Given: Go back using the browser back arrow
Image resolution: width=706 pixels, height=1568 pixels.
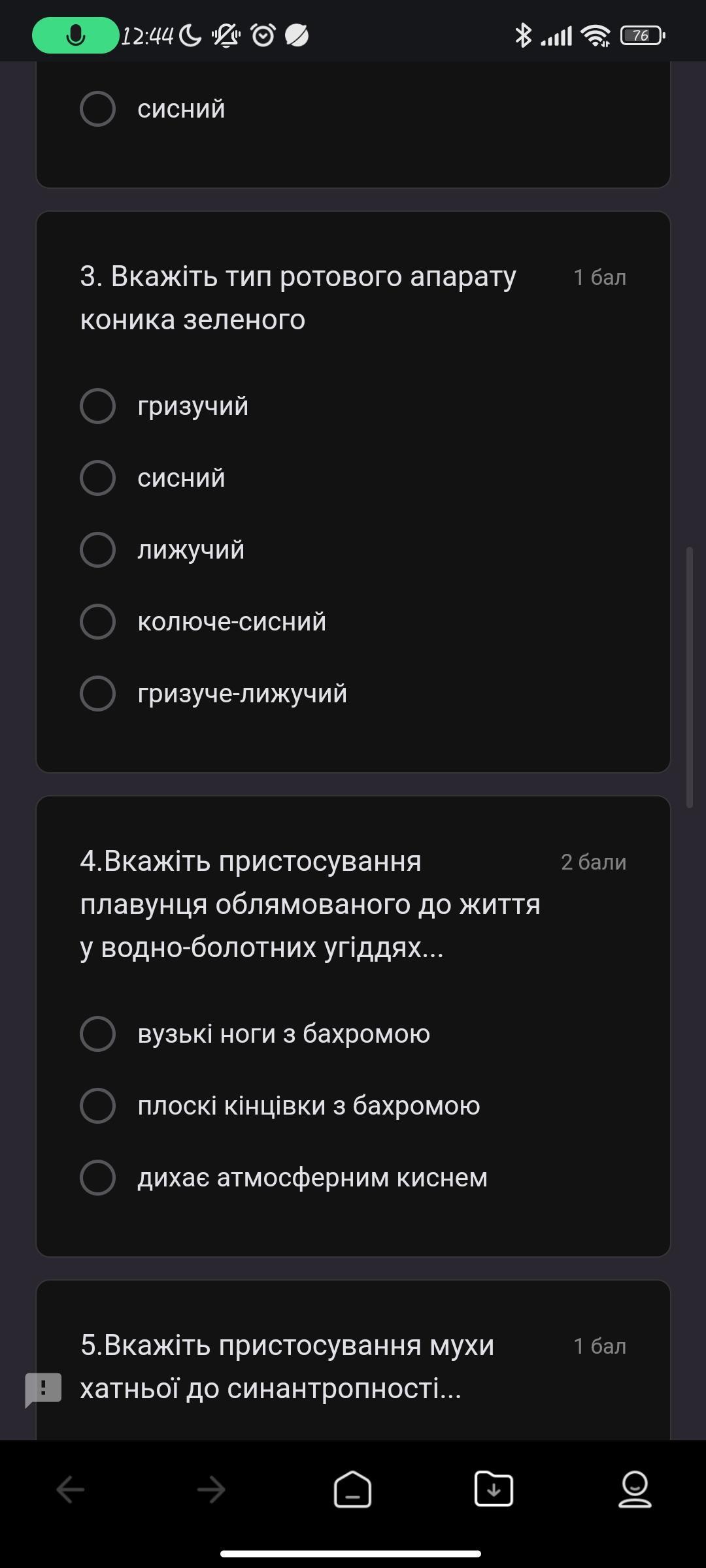Looking at the screenshot, I should click(71, 1490).
